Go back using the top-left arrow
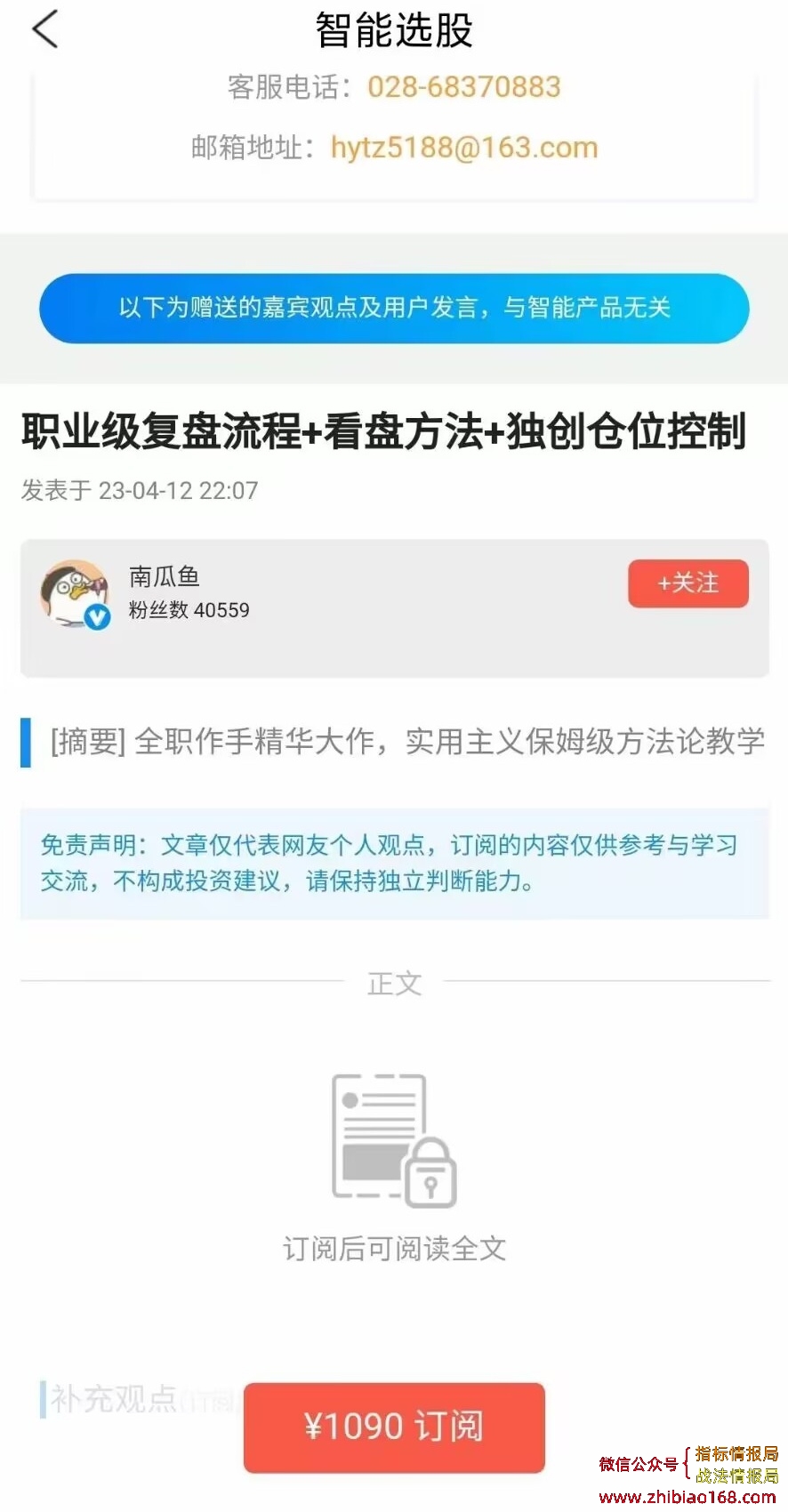The height and width of the screenshot is (1512, 788). [44, 29]
